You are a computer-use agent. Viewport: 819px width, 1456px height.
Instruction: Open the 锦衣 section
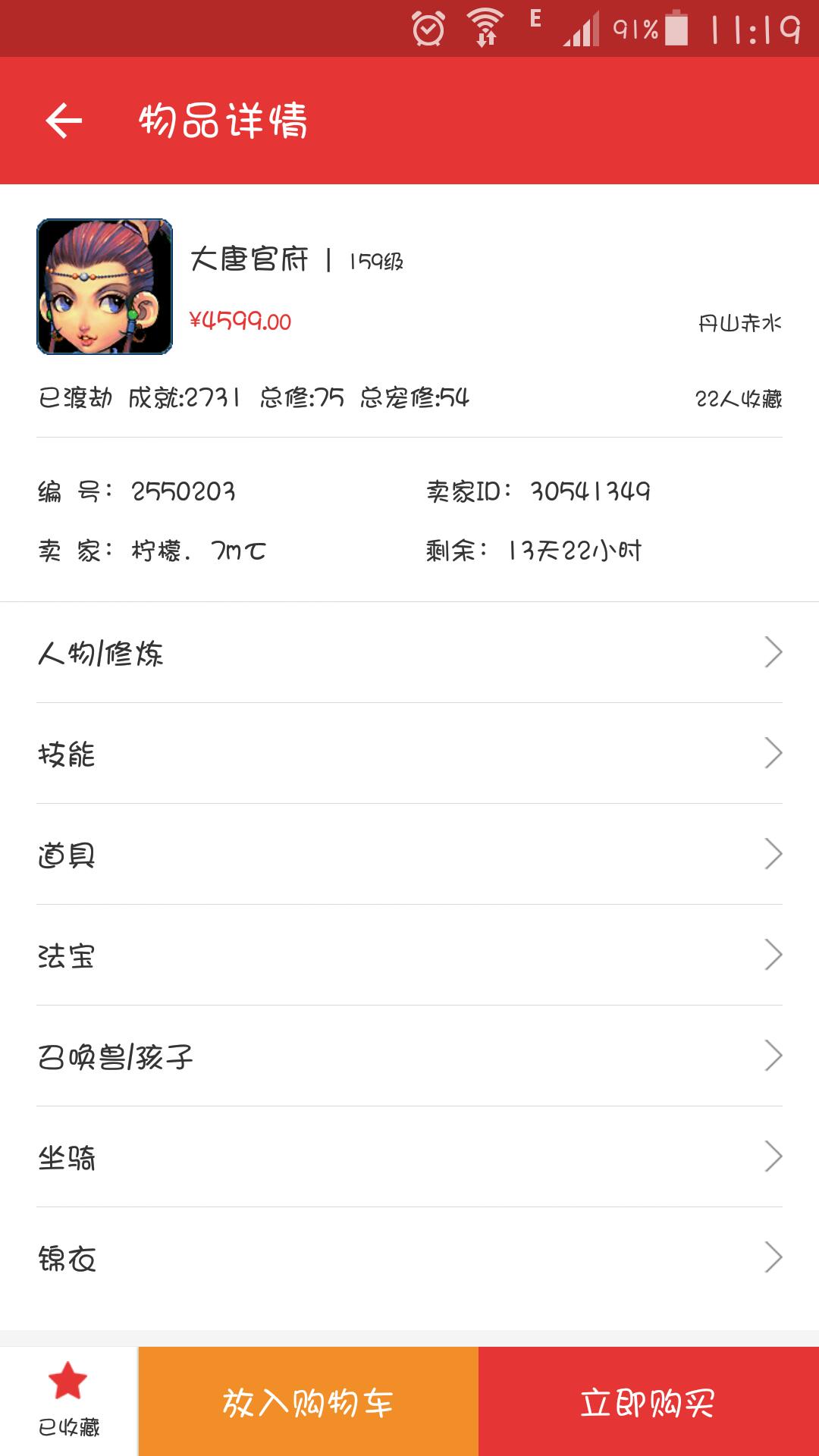pos(409,1258)
